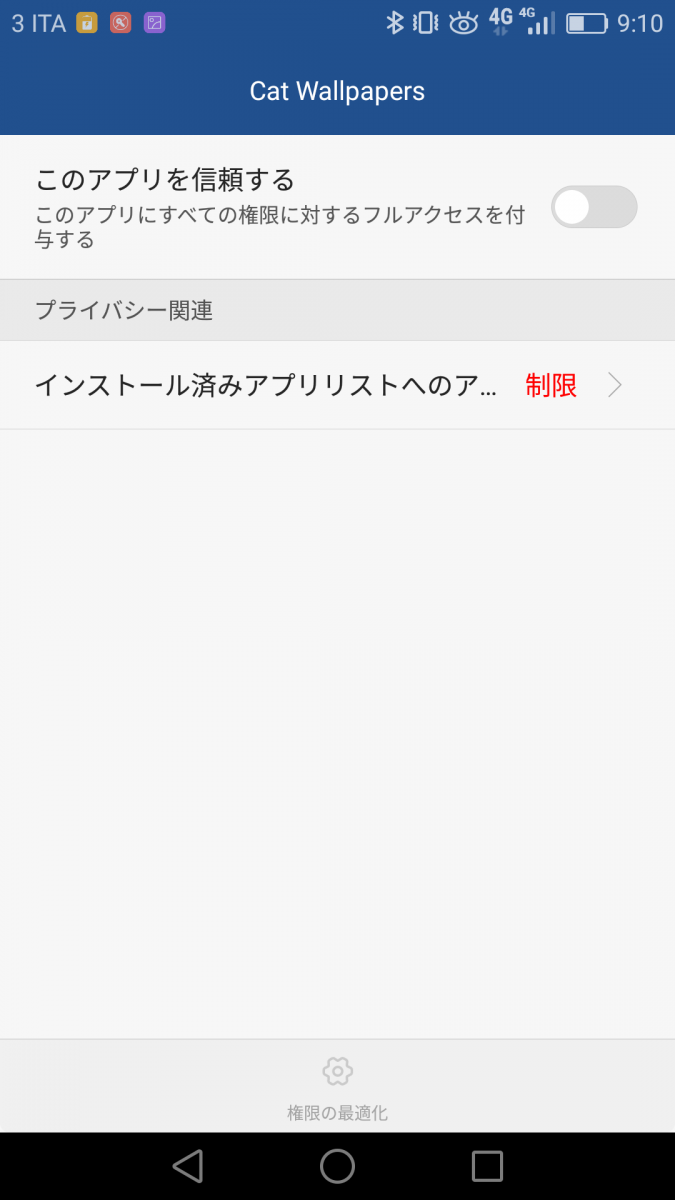The image size is (675, 1200).
Task: Enable the このアプリを信頼する switch
Action: click(594, 207)
